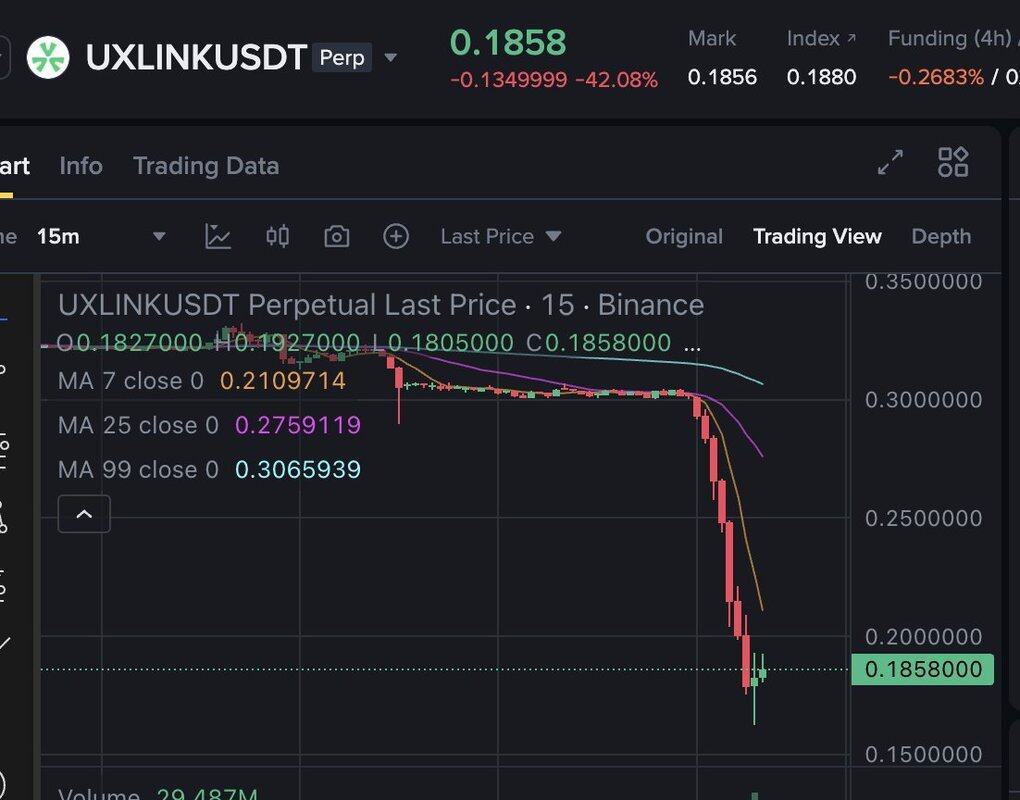The height and width of the screenshot is (800, 1020).
Task: Change the candlestick chart type
Action: [x=277, y=237]
